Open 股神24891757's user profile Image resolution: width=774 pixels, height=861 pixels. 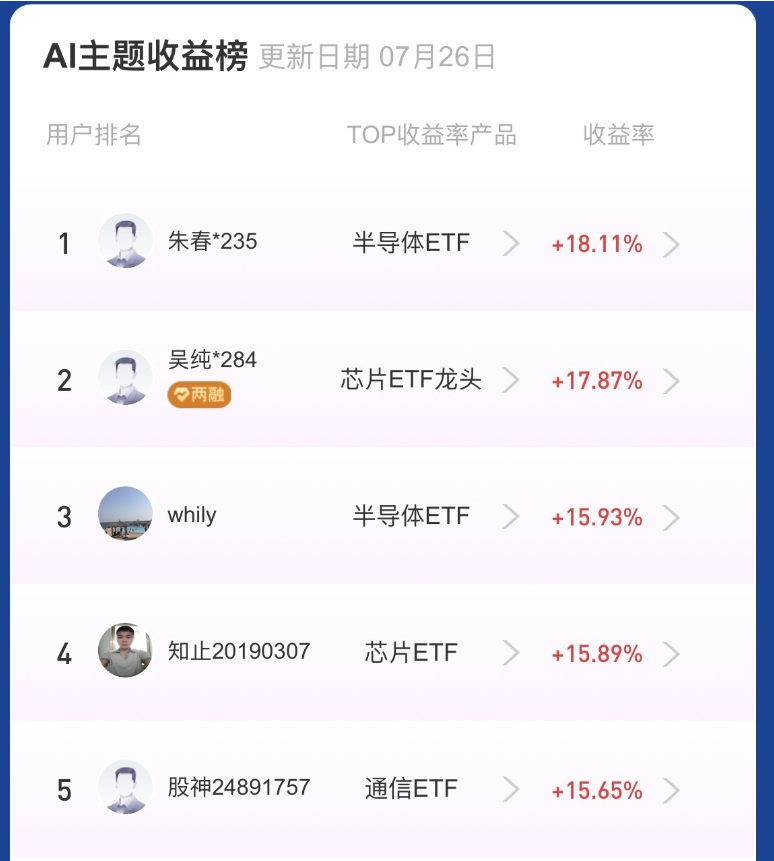238,787
